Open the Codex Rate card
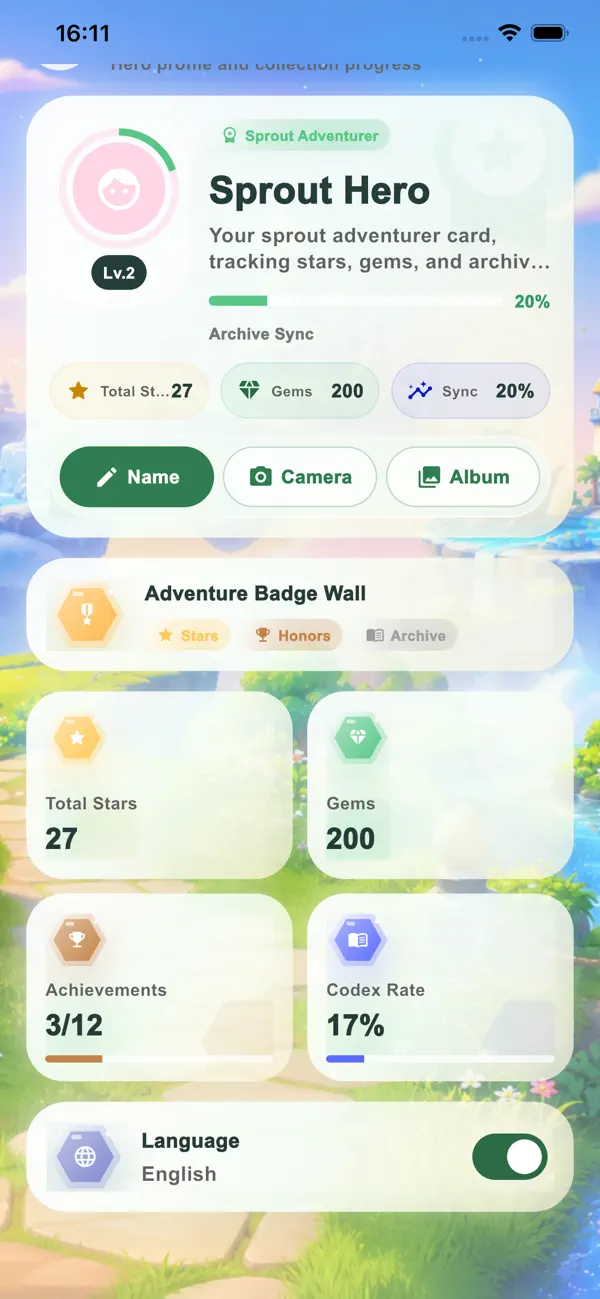The height and width of the screenshot is (1299, 600). click(x=440, y=987)
